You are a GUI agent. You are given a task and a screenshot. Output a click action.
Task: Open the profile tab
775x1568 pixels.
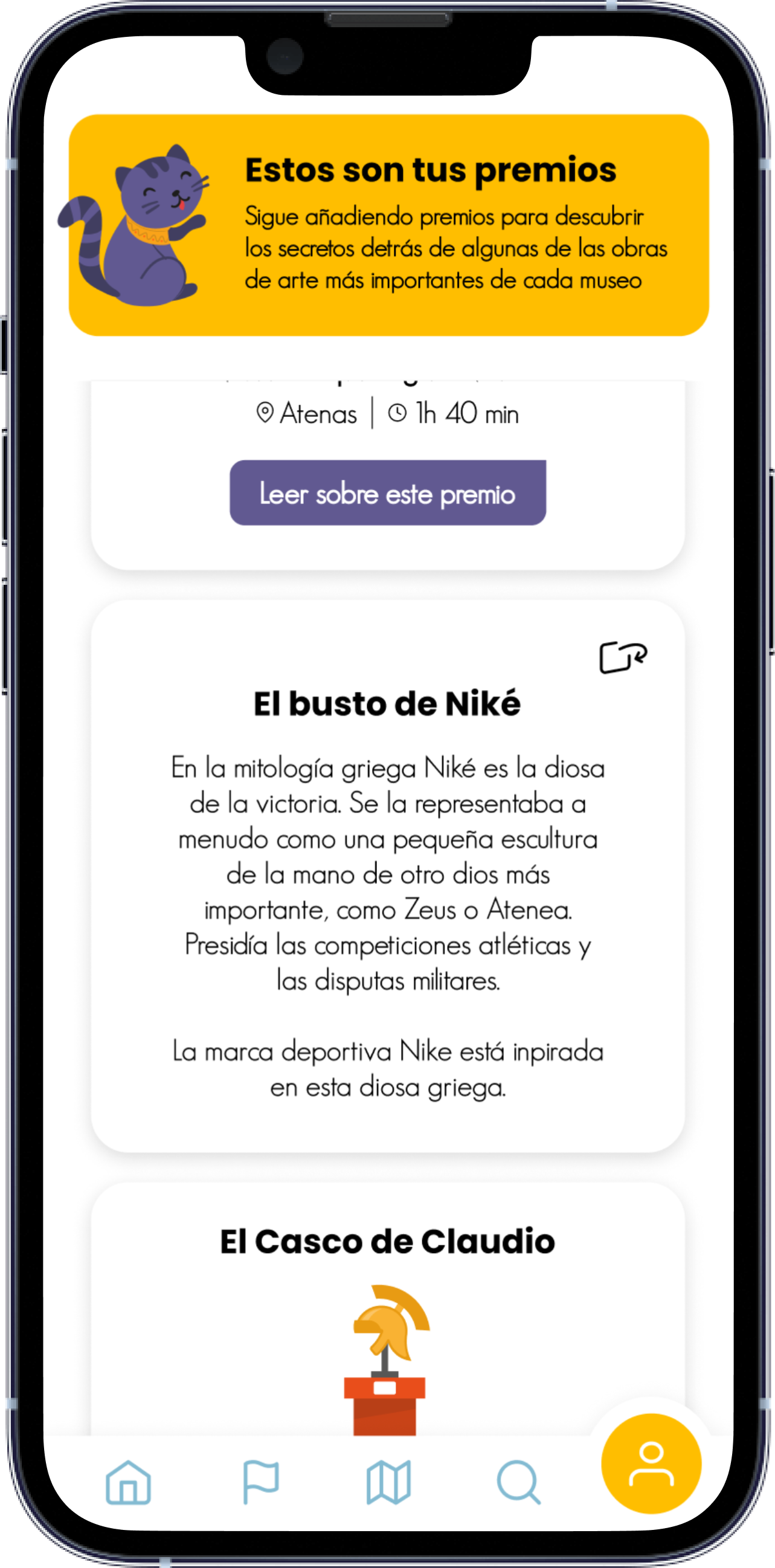pos(651,1464)
